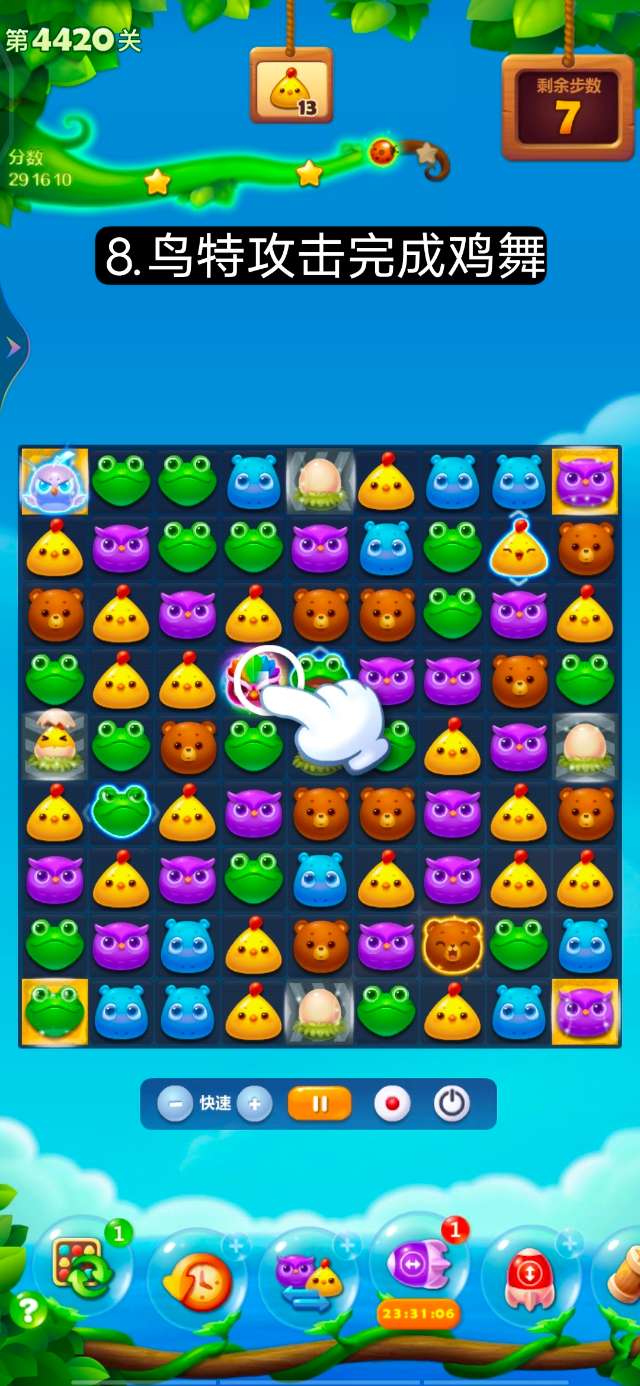The width and height of the screenshot is (640, 1386).
Task: Choose the owl and chick swap booster
Action: [x=308, y=1278]
